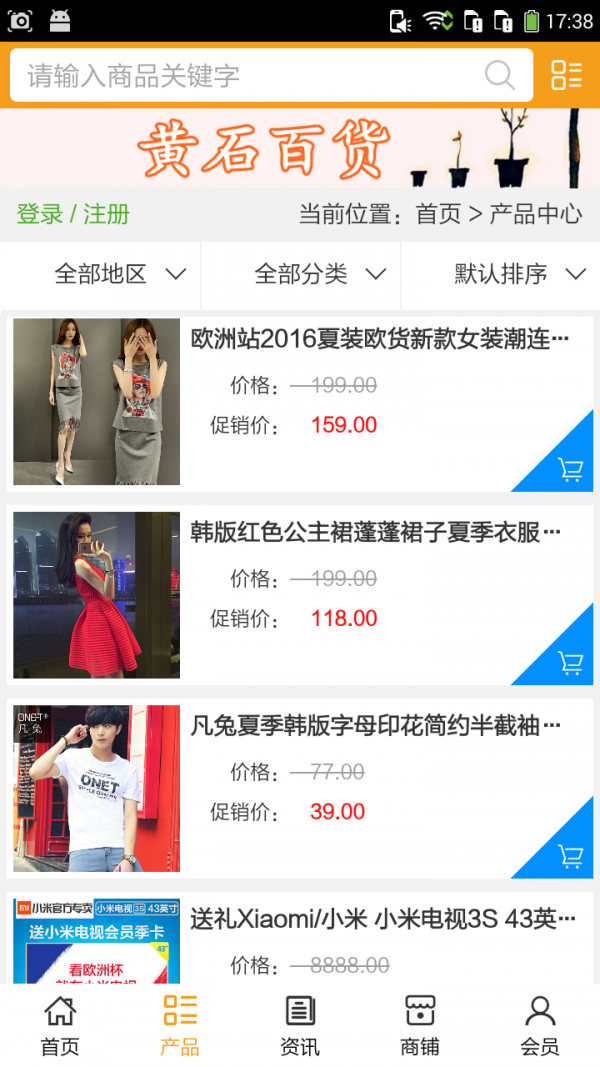Open the 欧洲站2016夏装 women's outfit product

pos(380,340)
